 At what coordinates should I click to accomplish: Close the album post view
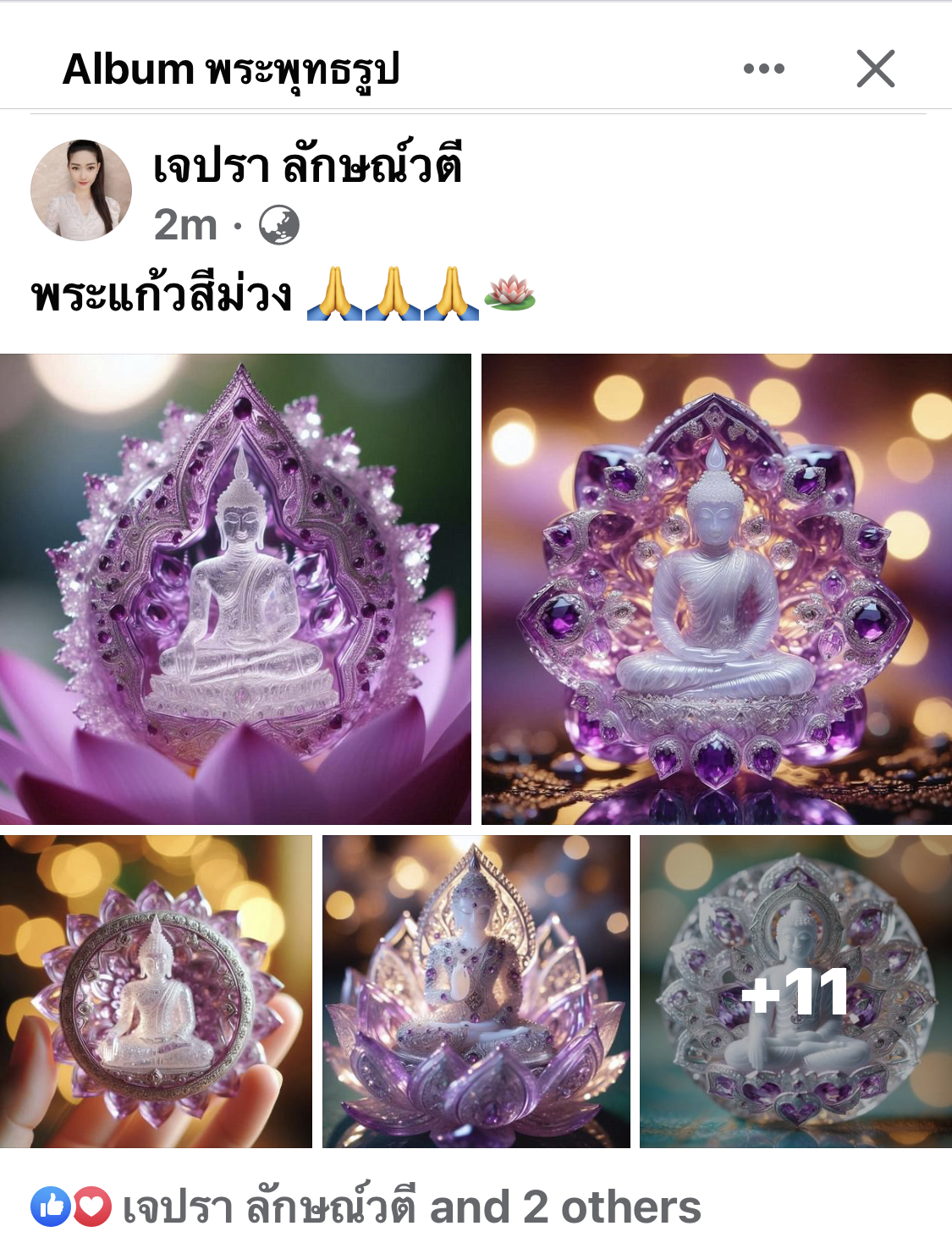coord(875,69)
